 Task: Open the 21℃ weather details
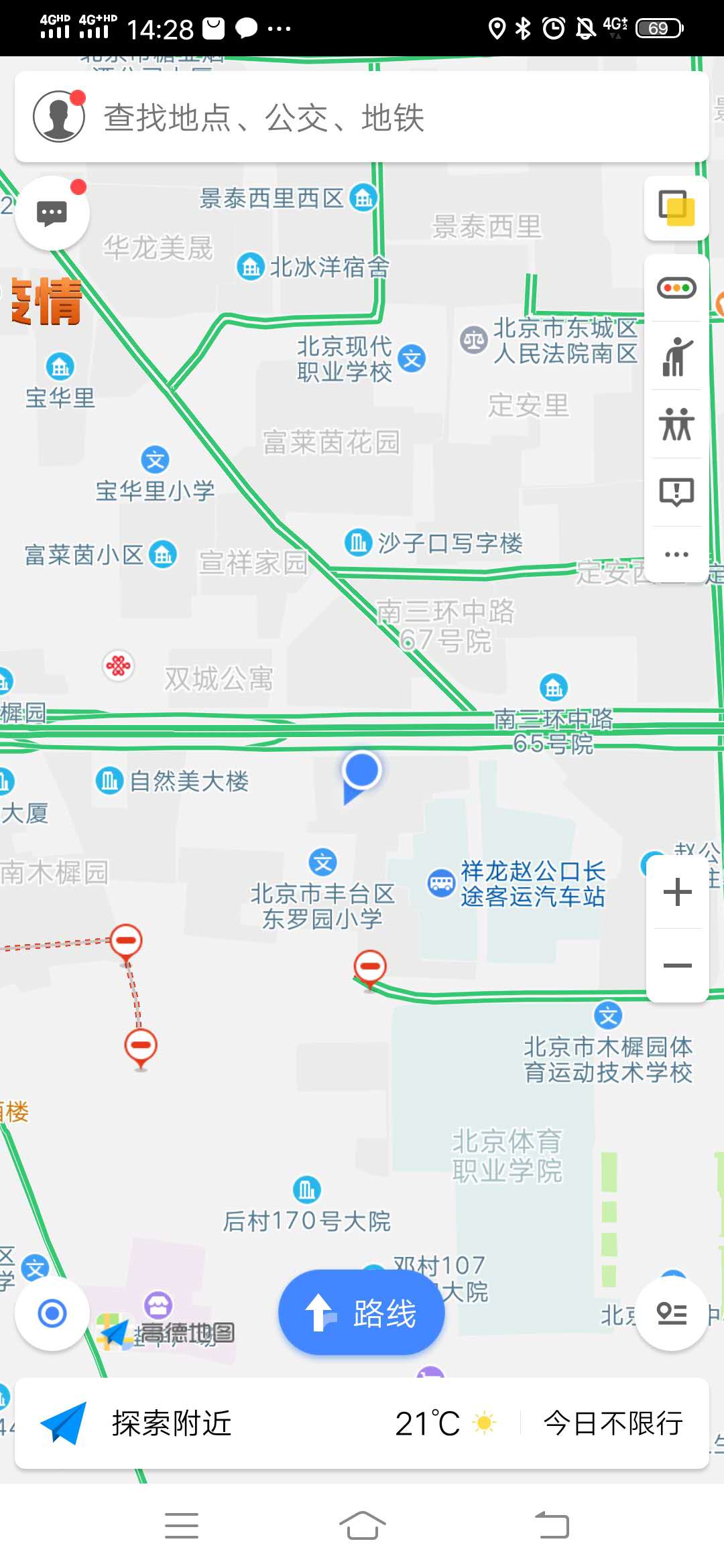pyautogui.click(x=444, y=1423)
